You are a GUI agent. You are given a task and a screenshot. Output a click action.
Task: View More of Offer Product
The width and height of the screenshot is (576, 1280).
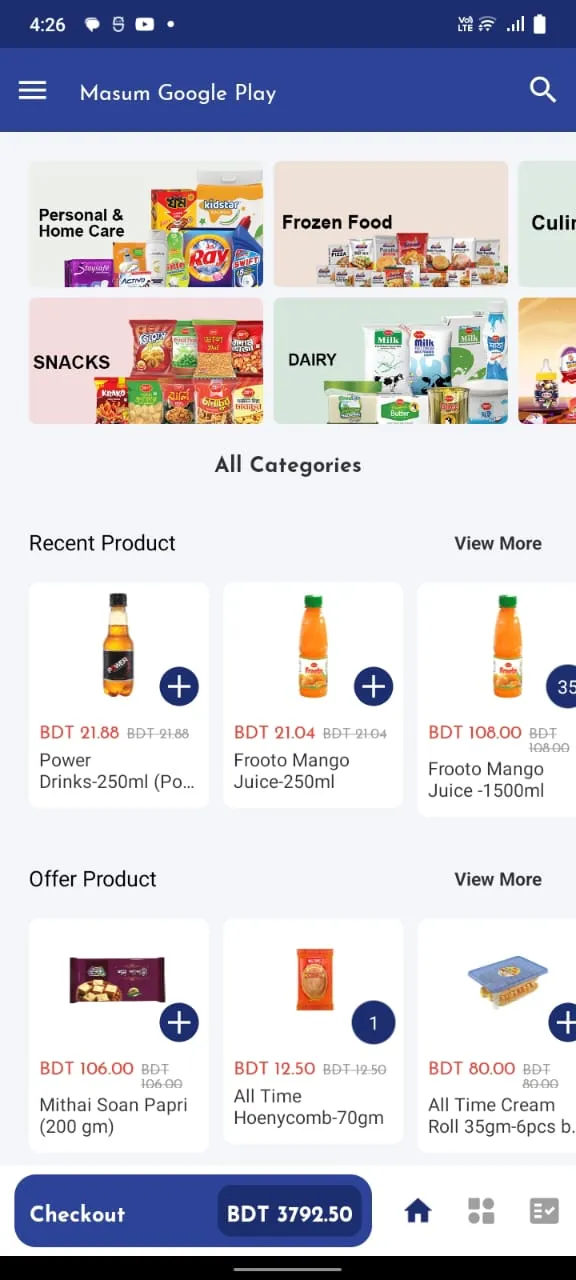coord(498,879)
